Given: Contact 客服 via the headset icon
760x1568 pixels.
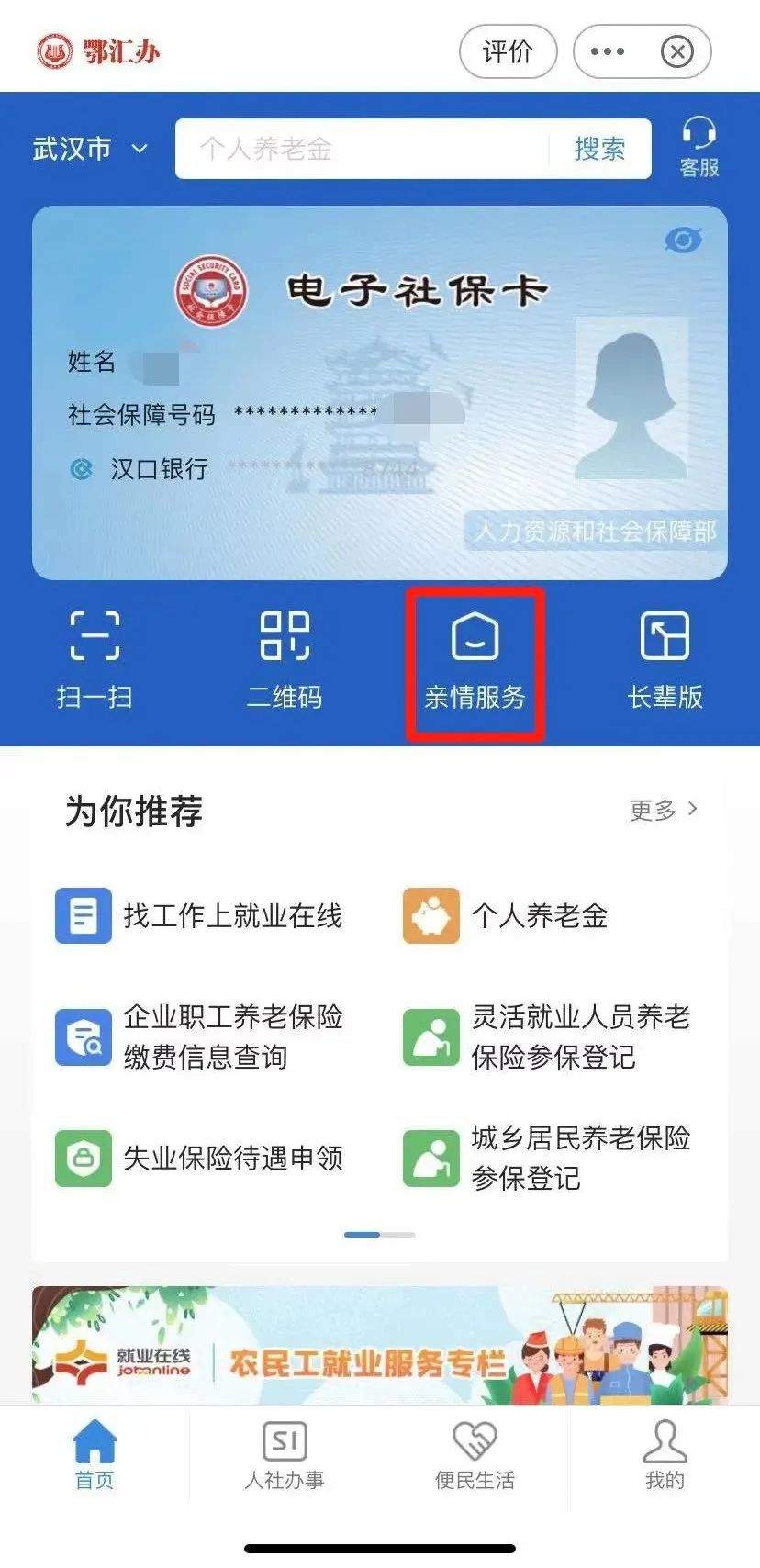Looking at the screenshot, I should click(699, 147).
